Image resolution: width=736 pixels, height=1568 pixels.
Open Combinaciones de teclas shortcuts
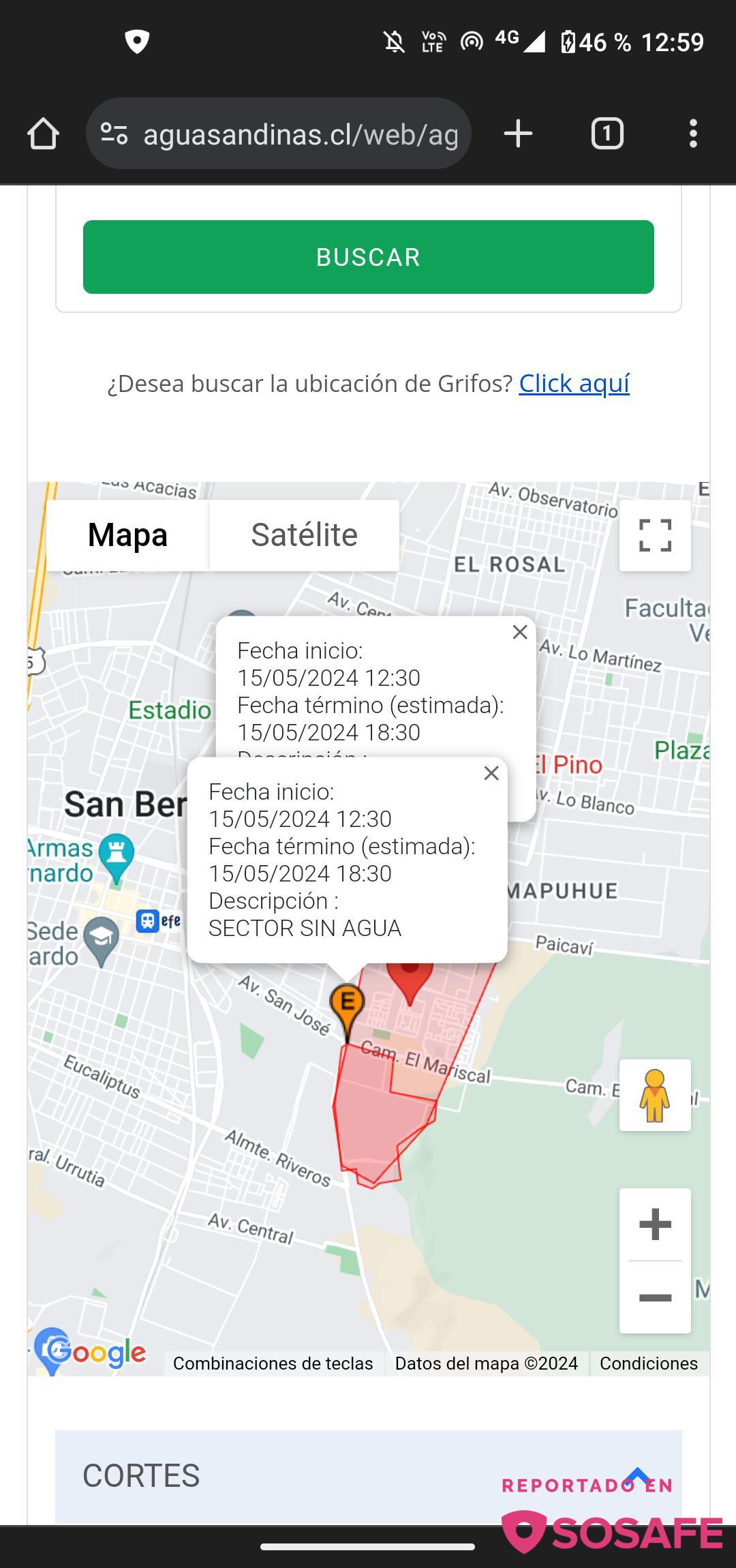coord(273,1363)
